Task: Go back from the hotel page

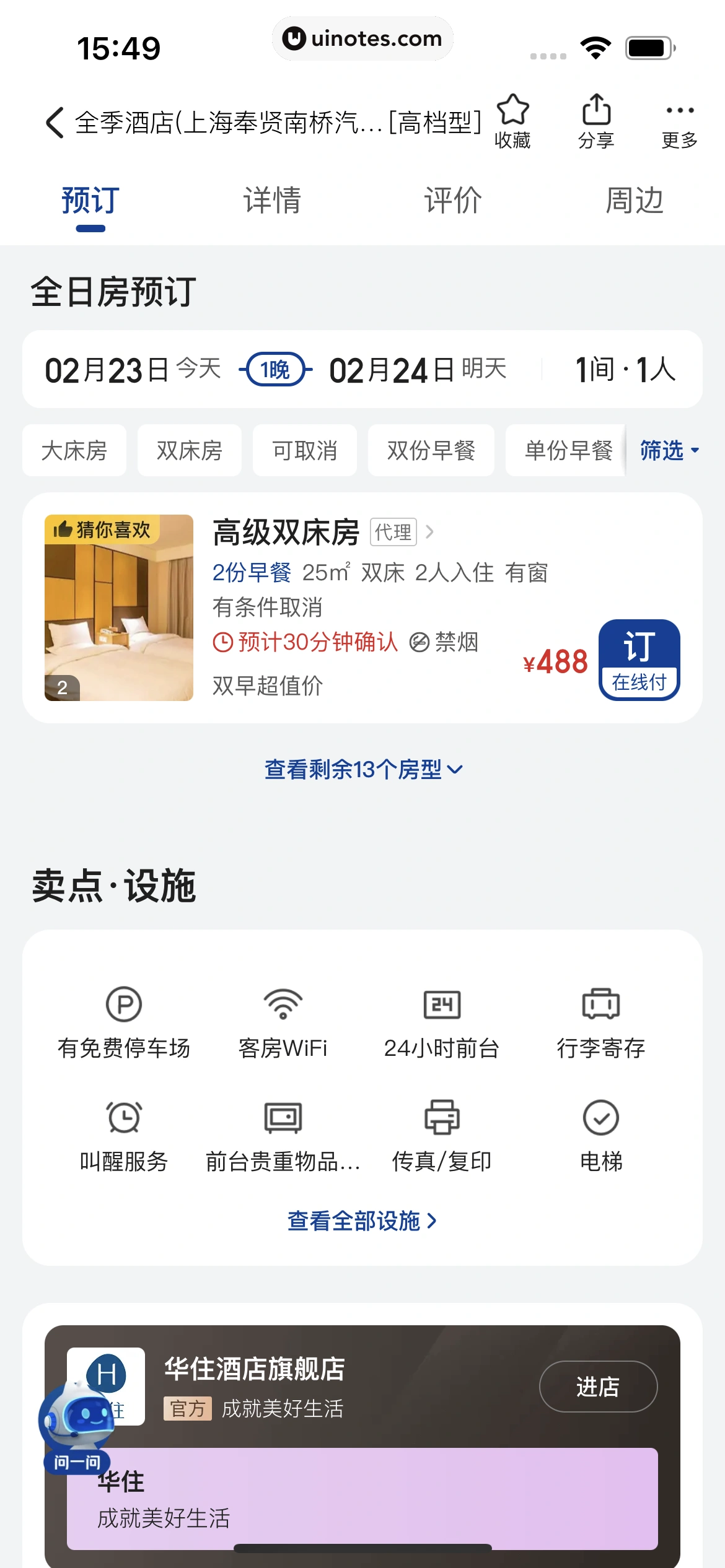Action: [x=55, y=123]
